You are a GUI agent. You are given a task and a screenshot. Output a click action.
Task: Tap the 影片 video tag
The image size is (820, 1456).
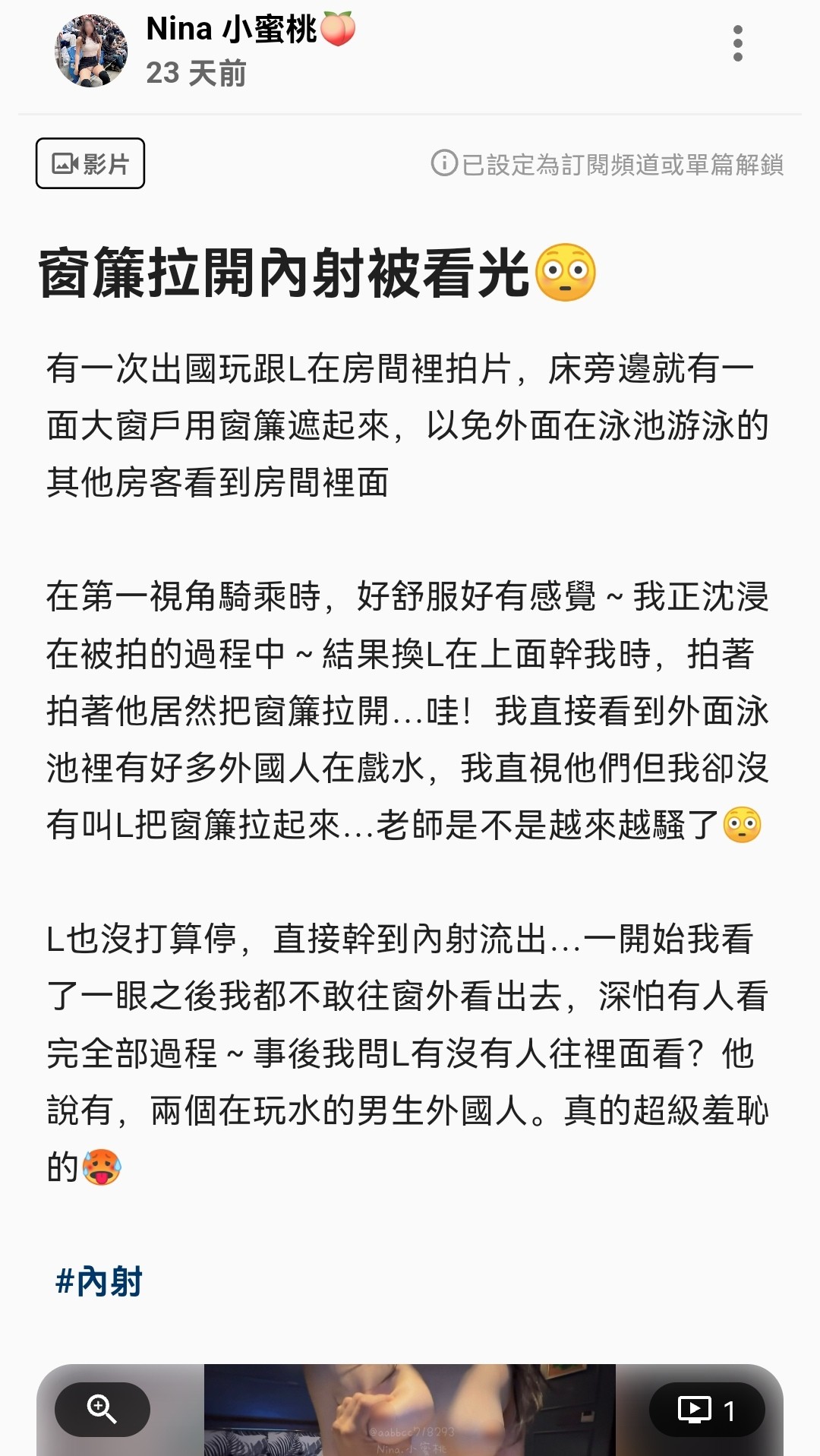pos(90,163)
